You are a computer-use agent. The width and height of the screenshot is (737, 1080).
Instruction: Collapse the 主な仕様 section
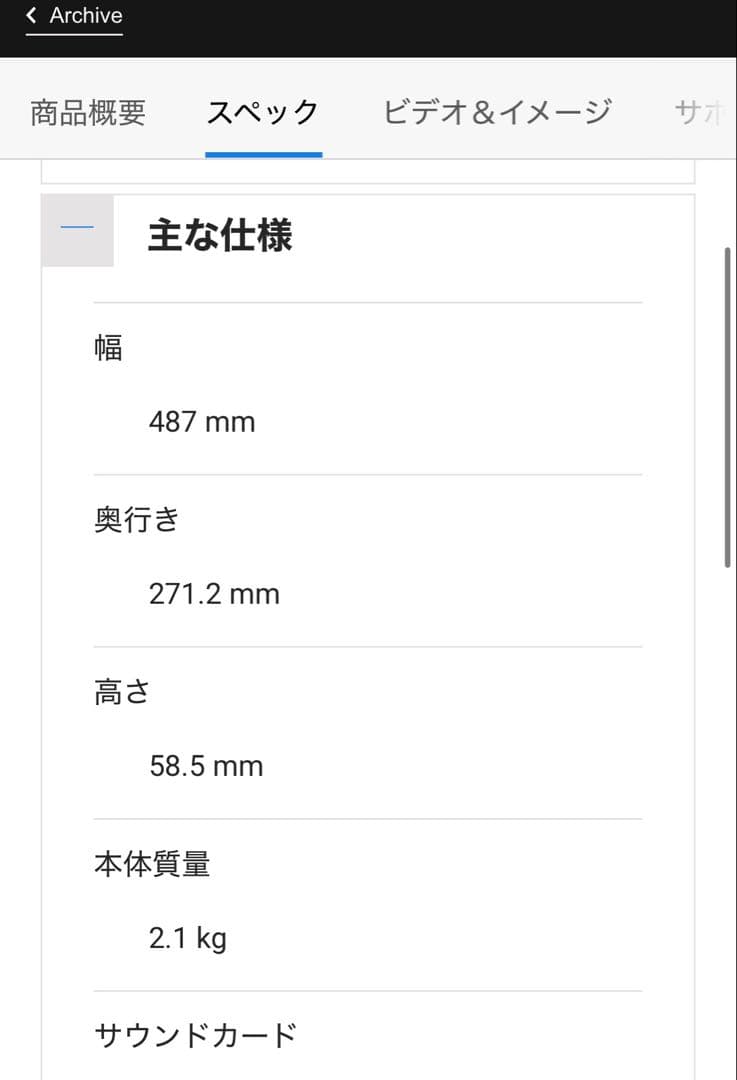pyautogui.click(x=77, y=229)
